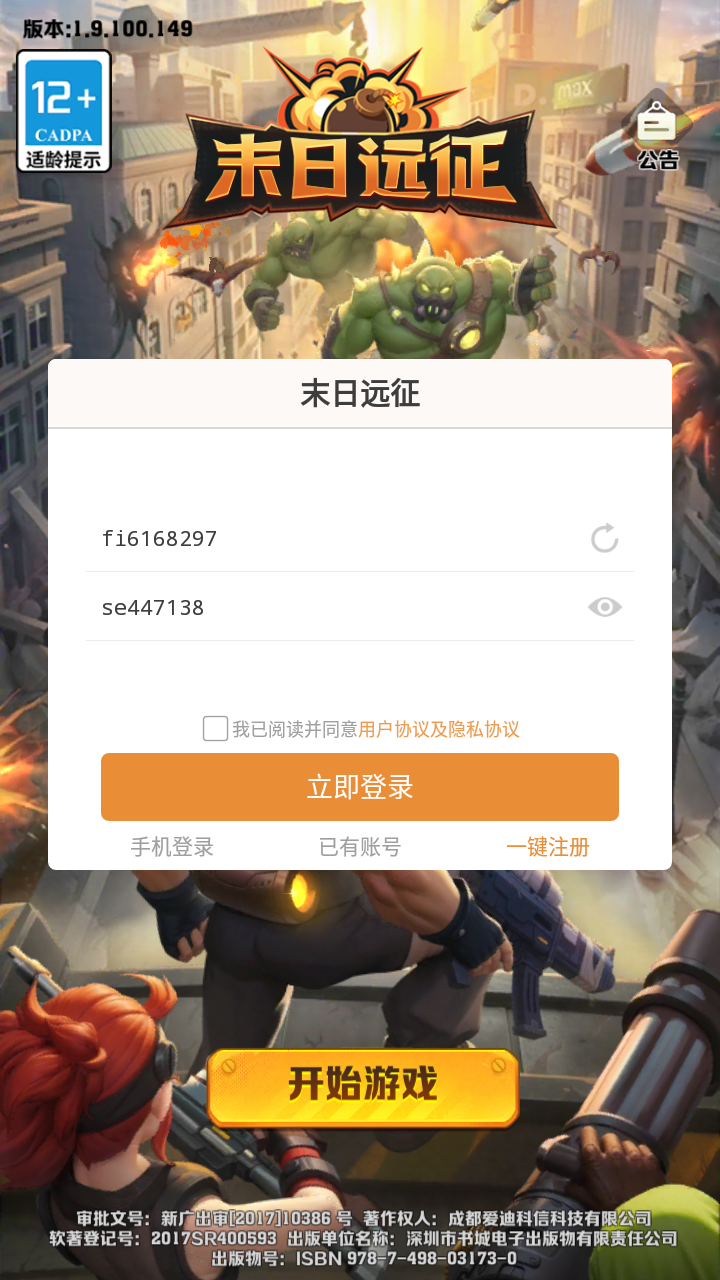Refresh the generated account name
The width and height of the screenshot is (720, 1280).
[x=604, y=539]
